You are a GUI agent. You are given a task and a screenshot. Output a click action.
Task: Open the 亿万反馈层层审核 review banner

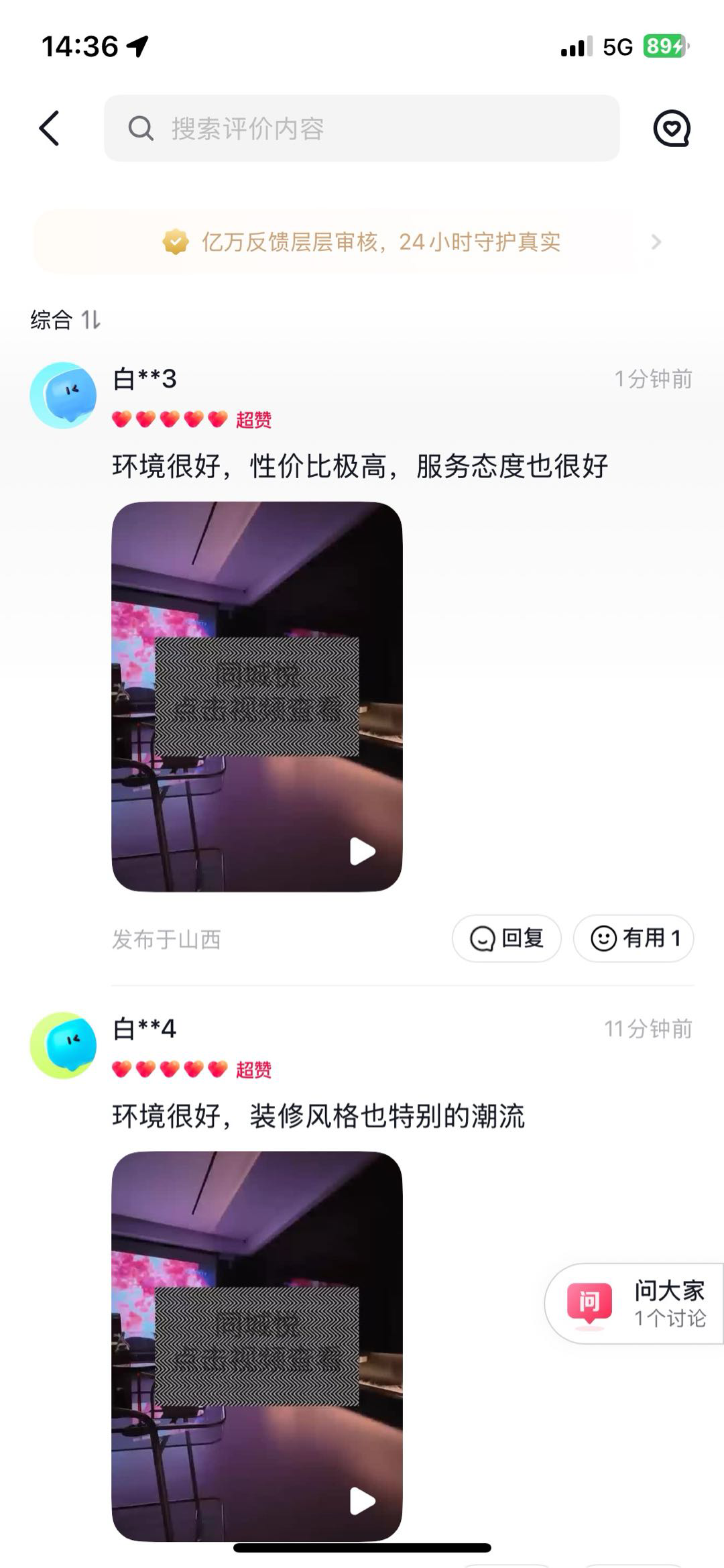click(362, 241)
